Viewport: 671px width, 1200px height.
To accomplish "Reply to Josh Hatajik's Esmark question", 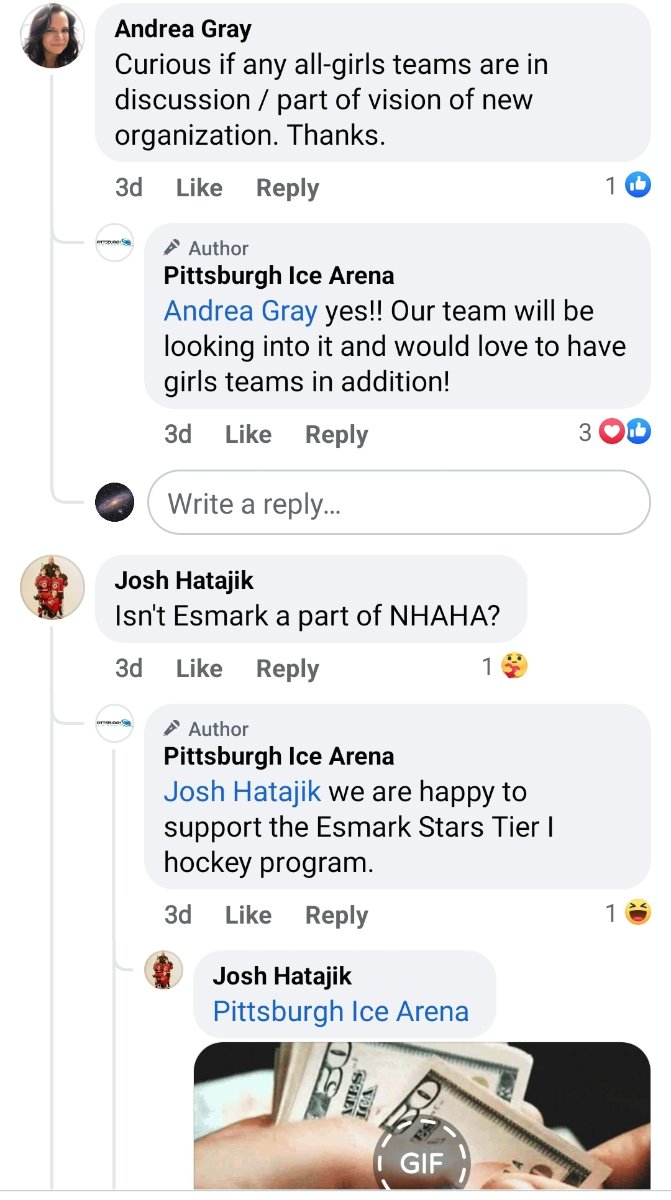I will click(287, 668).
